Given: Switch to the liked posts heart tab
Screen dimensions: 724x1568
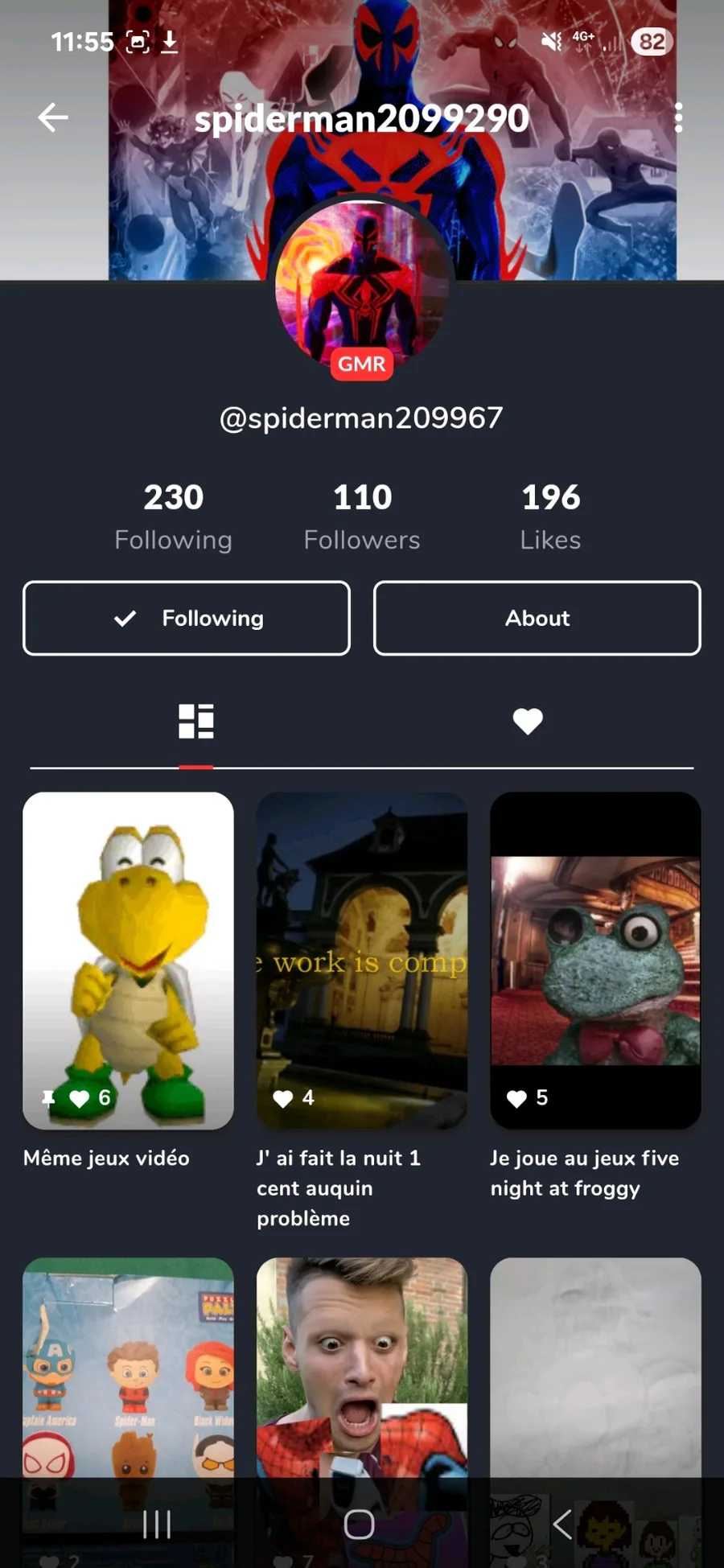Looking at the screenshot, I should tap(528, 721).
